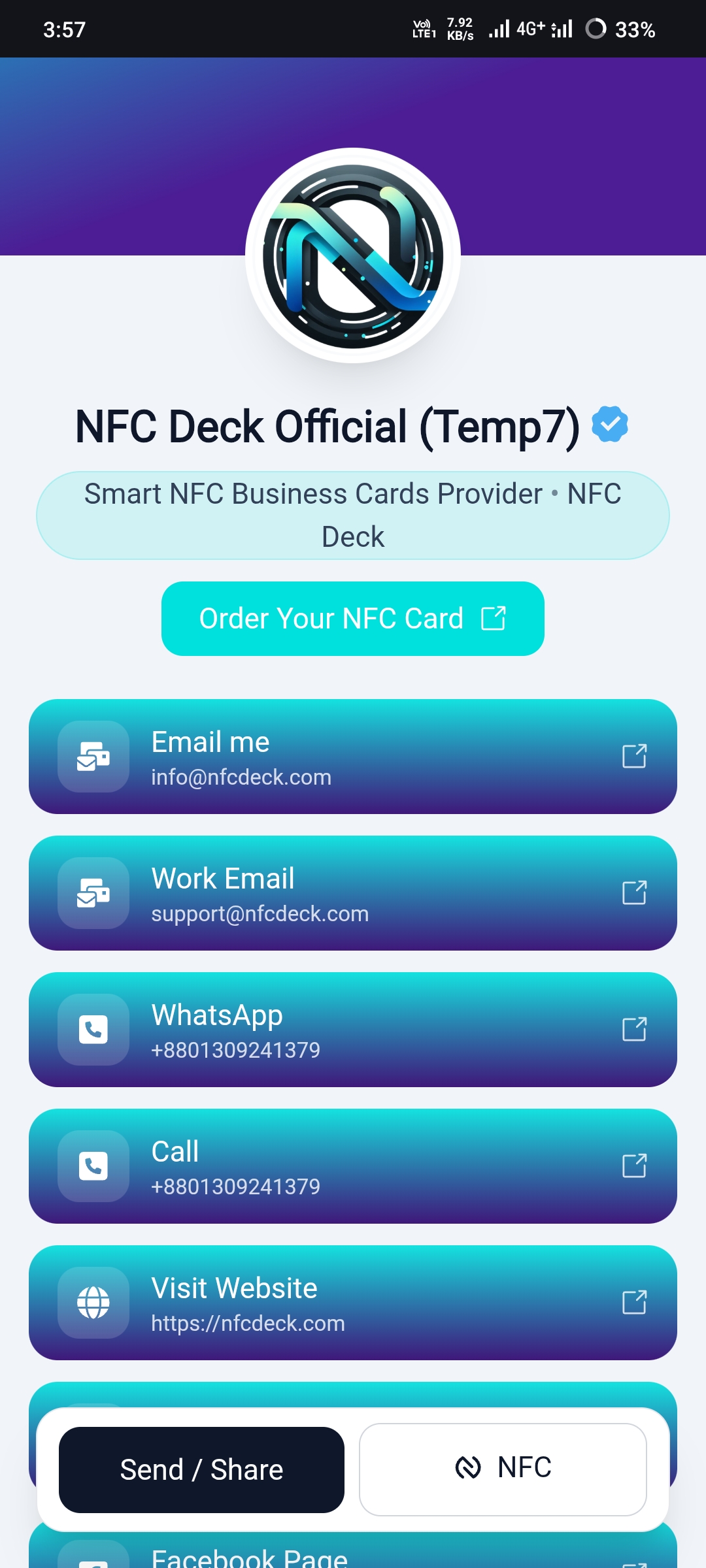Open the Email me info@nfcdeck.com row
The height and width of the screenshot is (1568, 706).
click(352, 757)
